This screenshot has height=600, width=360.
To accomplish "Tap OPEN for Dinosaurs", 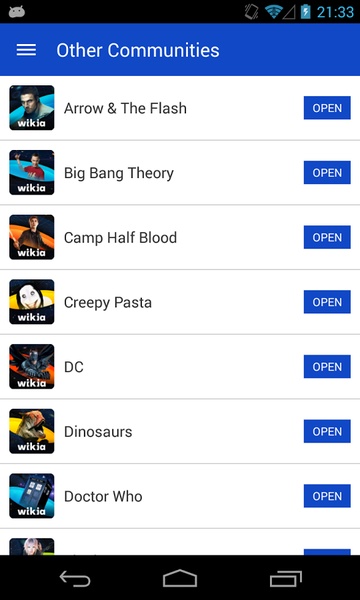I will click(327, 431).
